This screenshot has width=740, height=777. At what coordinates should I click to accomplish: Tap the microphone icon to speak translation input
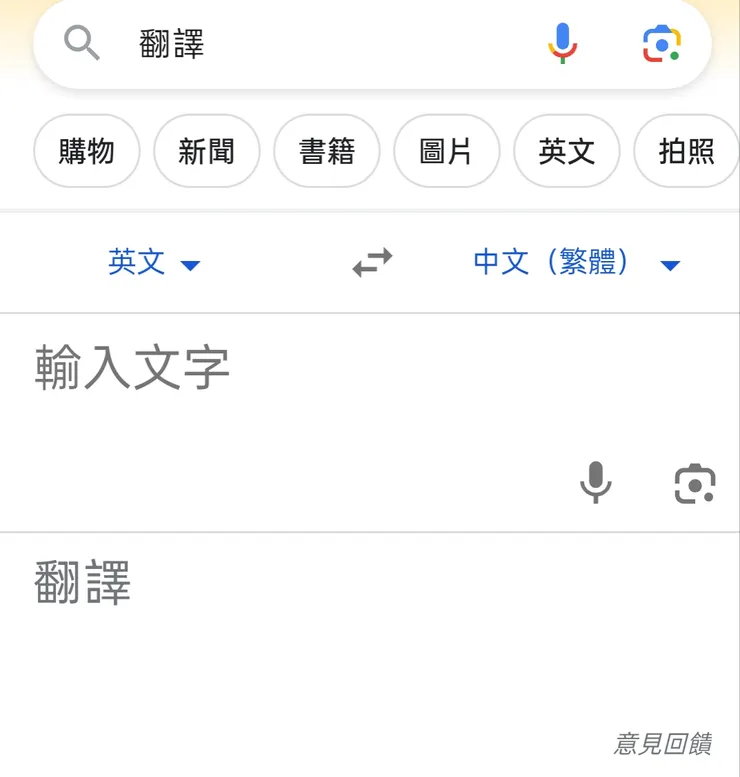coord(596,484)
